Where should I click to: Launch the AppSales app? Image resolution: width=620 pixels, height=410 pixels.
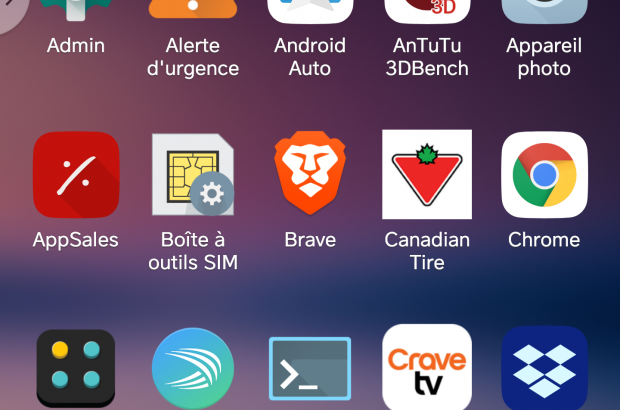(76, 175)
